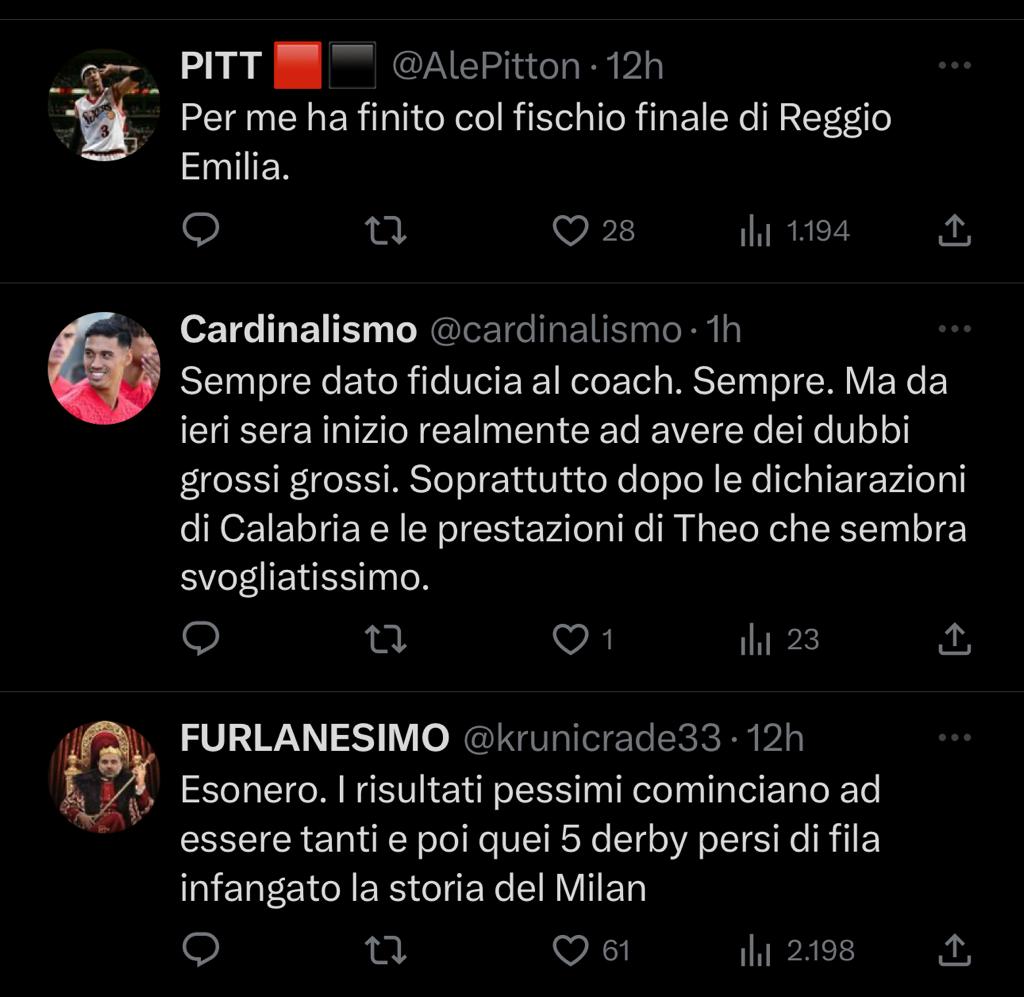Reply to FURLANESIMO's tweet

tap(201, 949)
